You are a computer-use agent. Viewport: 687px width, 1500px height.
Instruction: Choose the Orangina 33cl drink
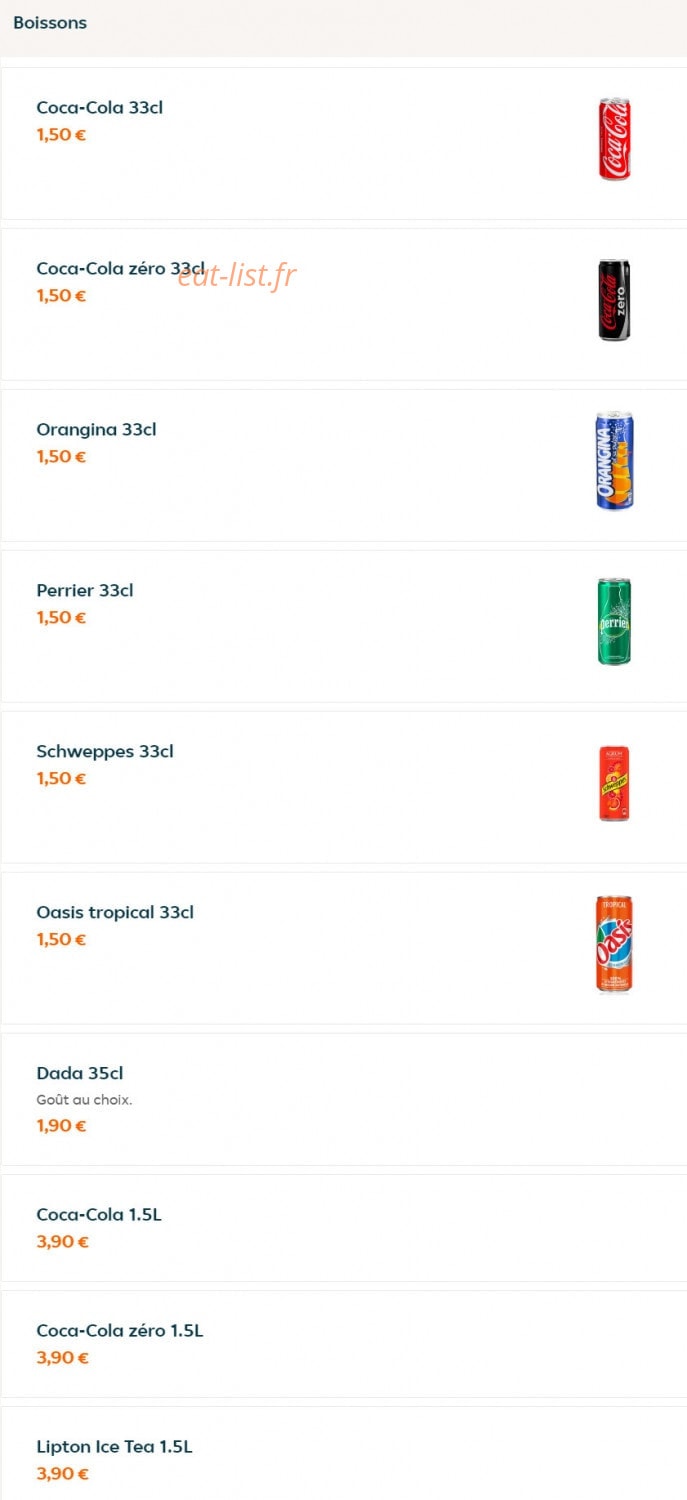(x=343, y=466)
